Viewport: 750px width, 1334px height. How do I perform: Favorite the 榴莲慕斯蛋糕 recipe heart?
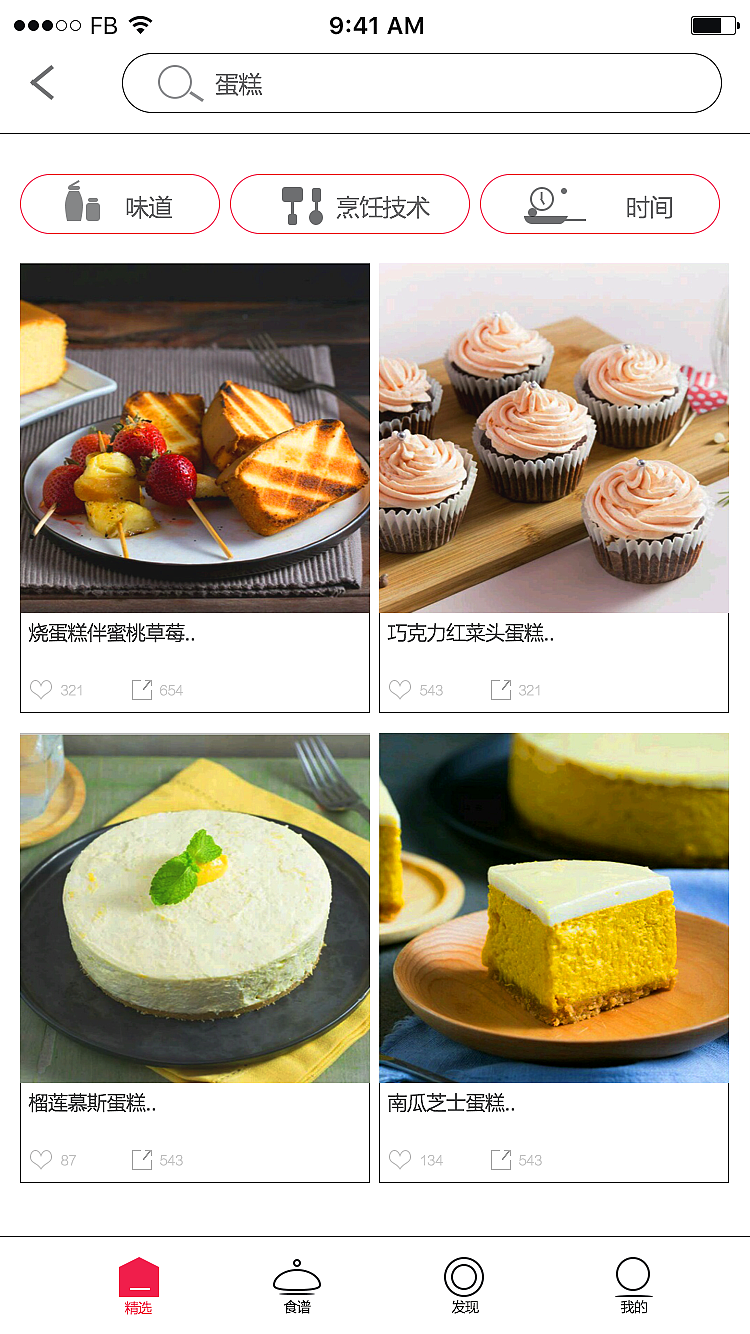coord(43,1159)
